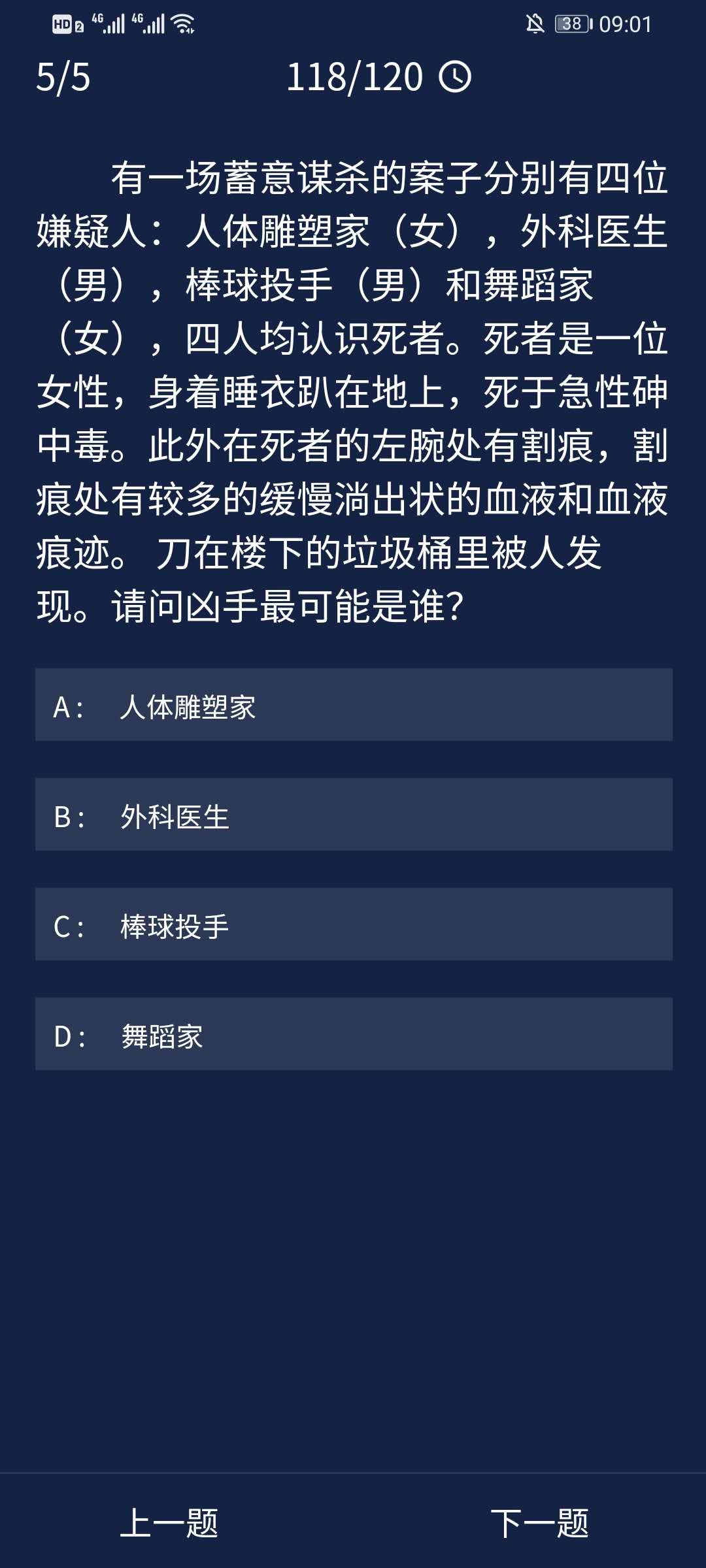The image size is (706, 1568).
Task: Advance with 下一题
Action: click(539, 1524)
